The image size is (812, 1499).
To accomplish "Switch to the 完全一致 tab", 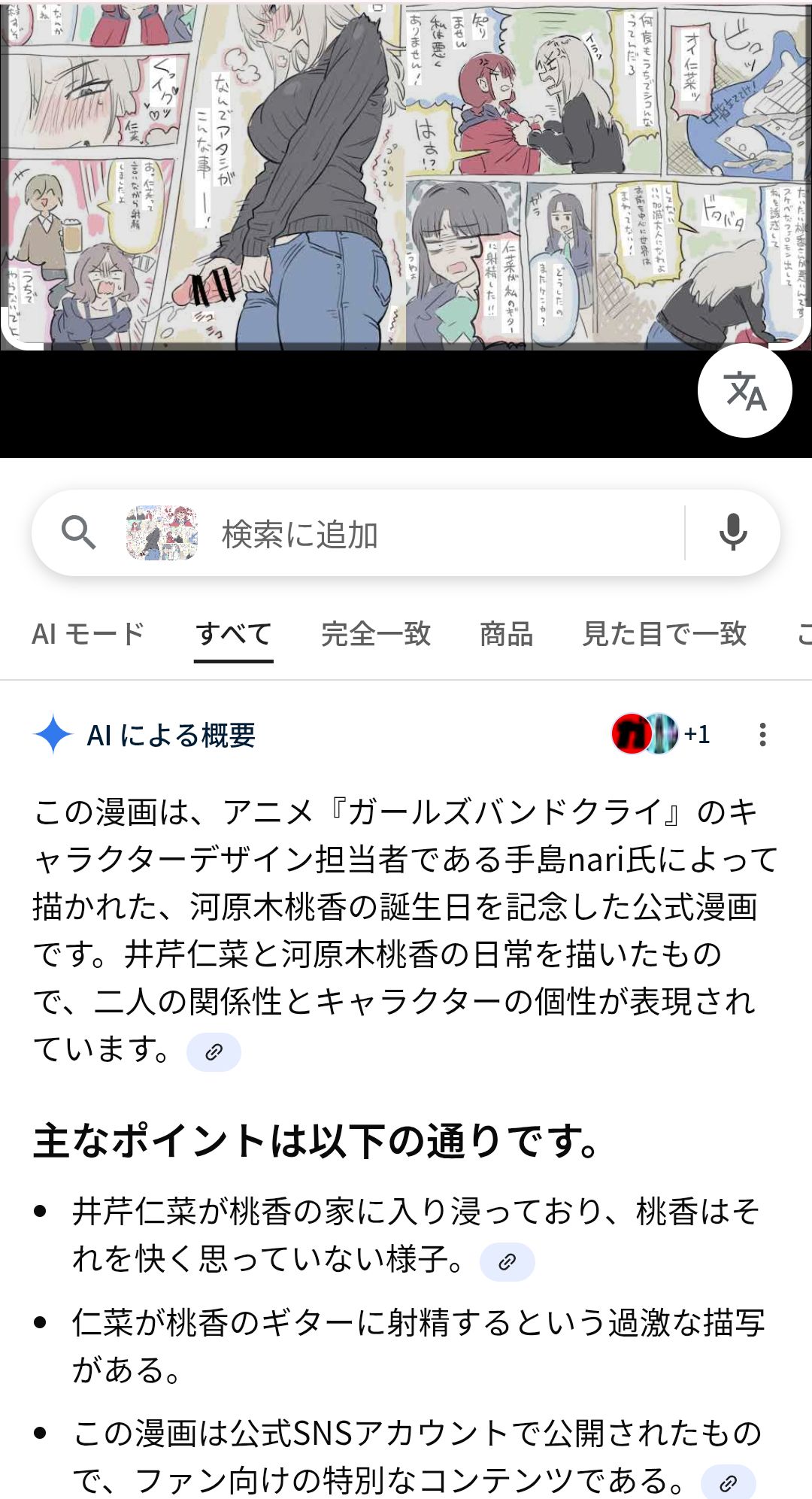I will click(x=376, y=634).
